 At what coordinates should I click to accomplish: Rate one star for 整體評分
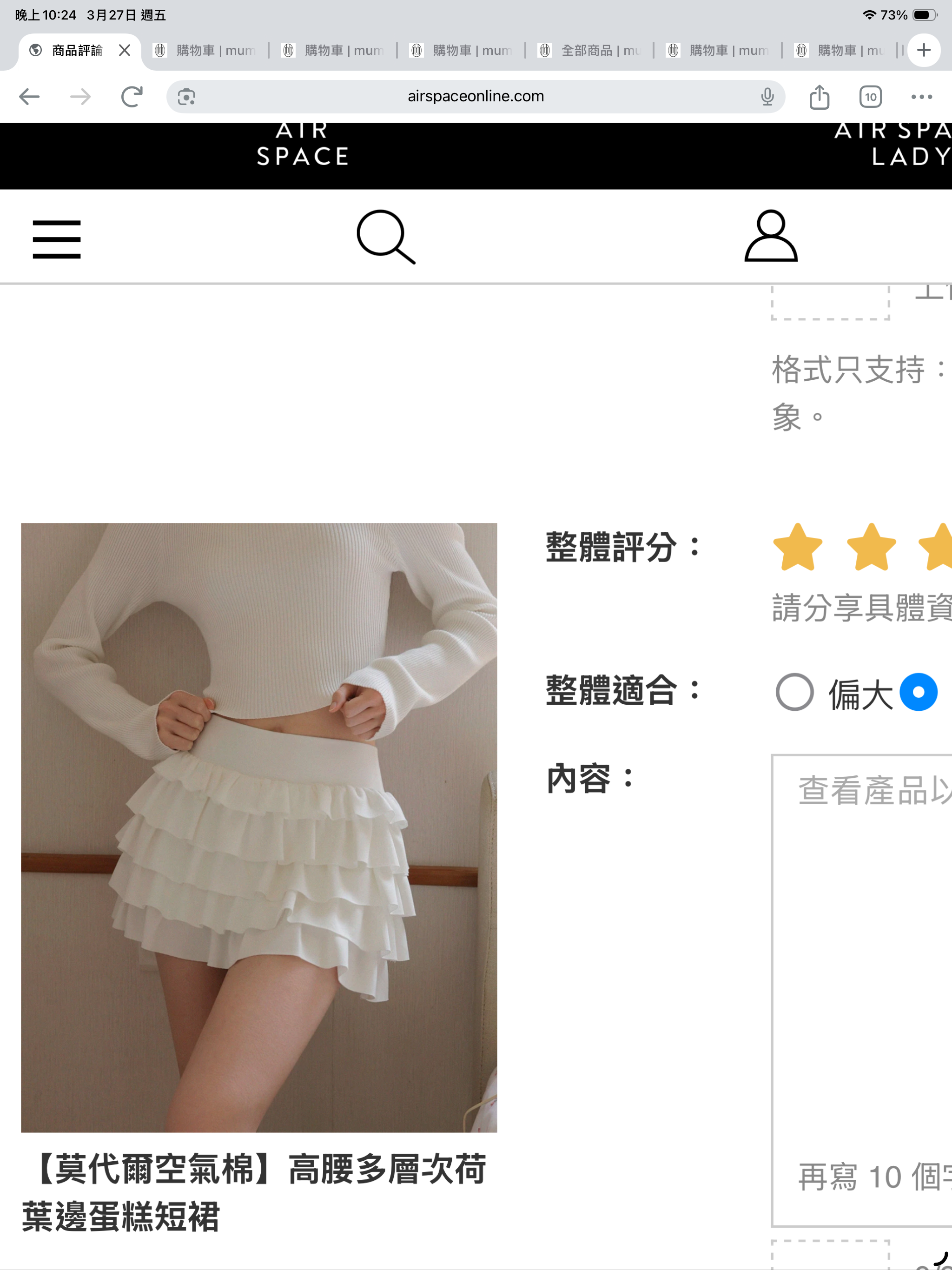click(798, 548)
